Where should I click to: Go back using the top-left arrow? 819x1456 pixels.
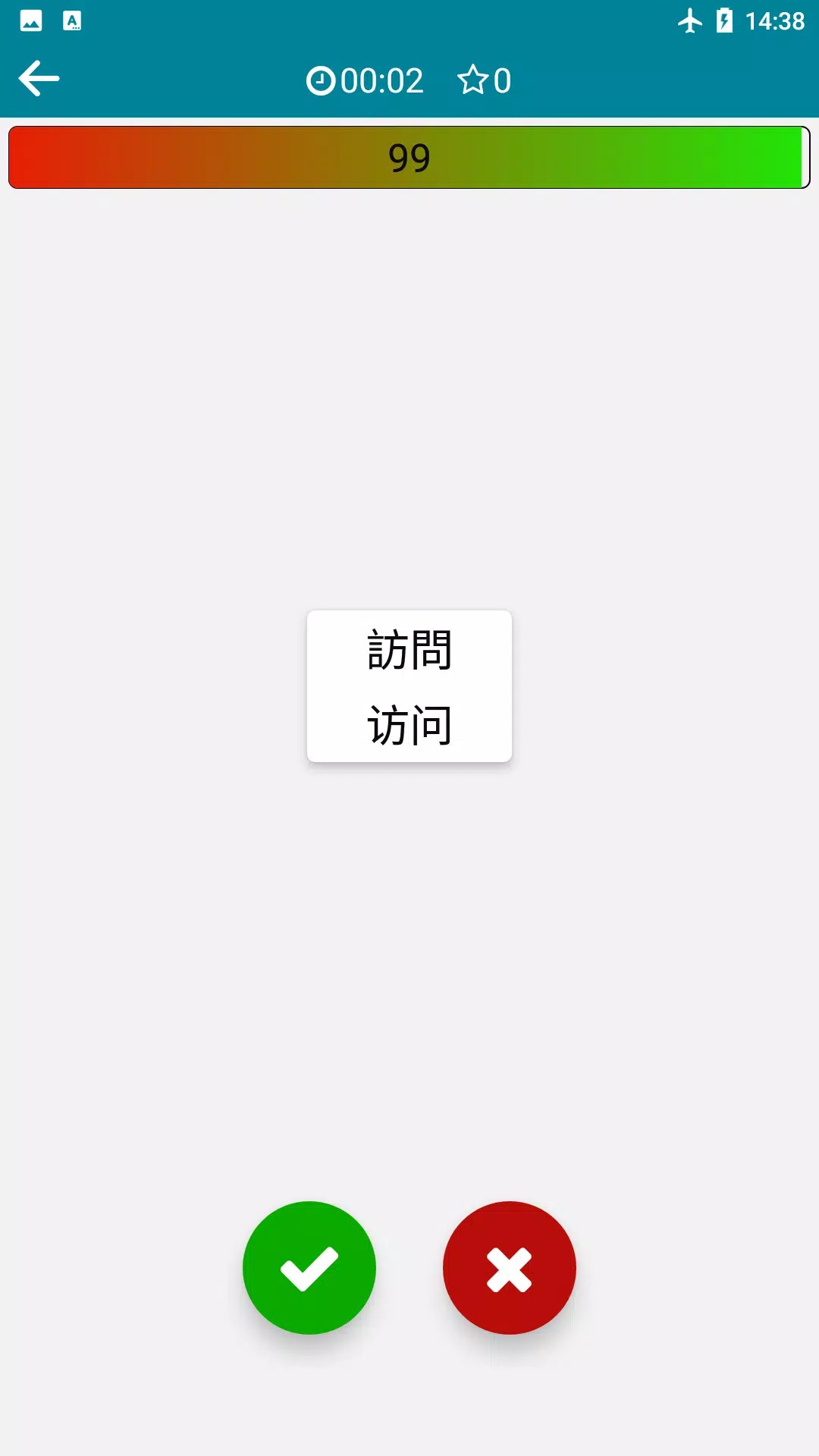39,79
